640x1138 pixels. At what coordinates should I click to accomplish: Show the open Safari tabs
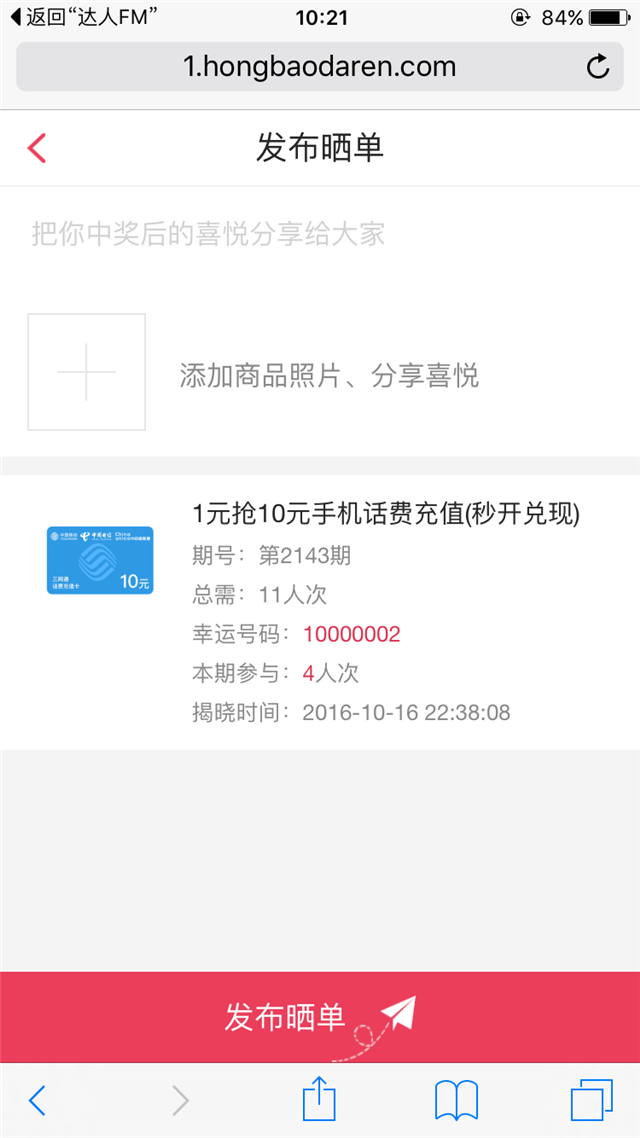[592, 1100]
